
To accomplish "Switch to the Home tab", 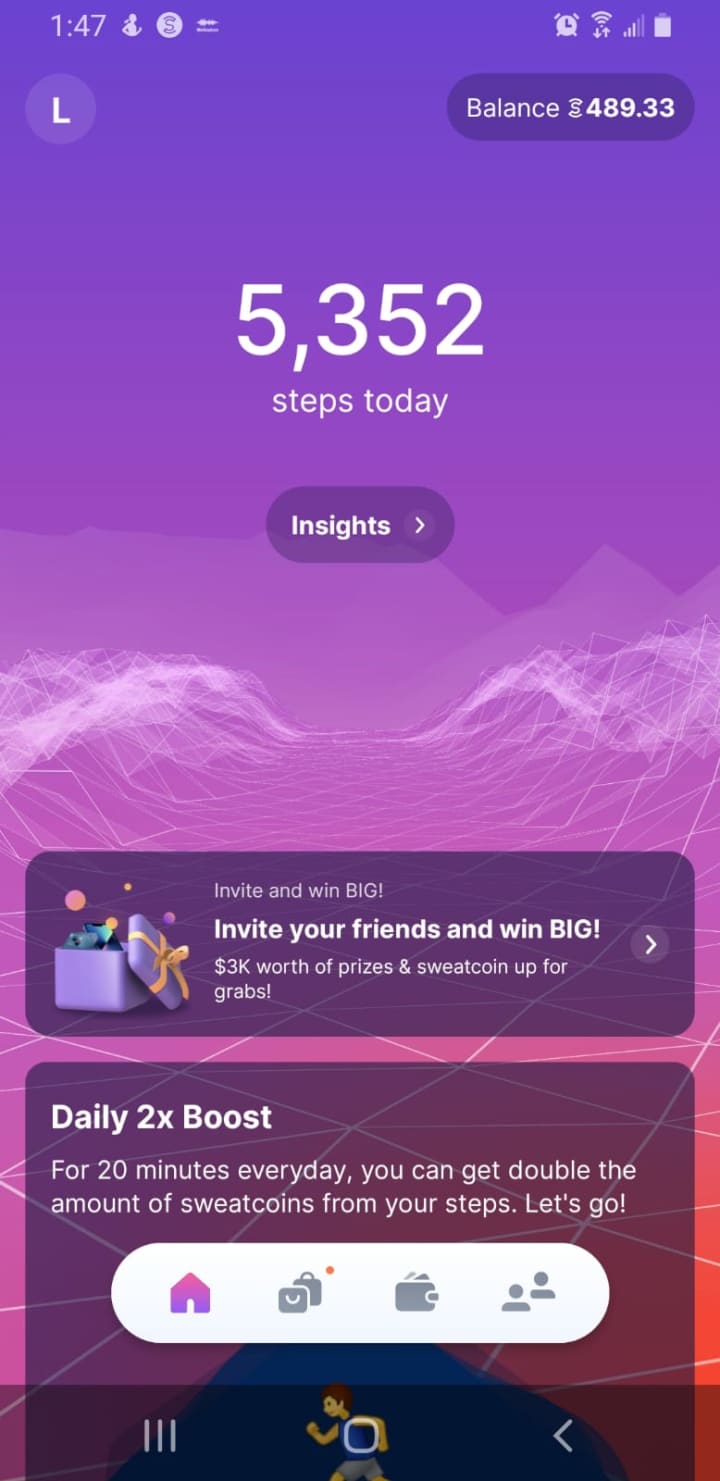I will coord(190,1294).
